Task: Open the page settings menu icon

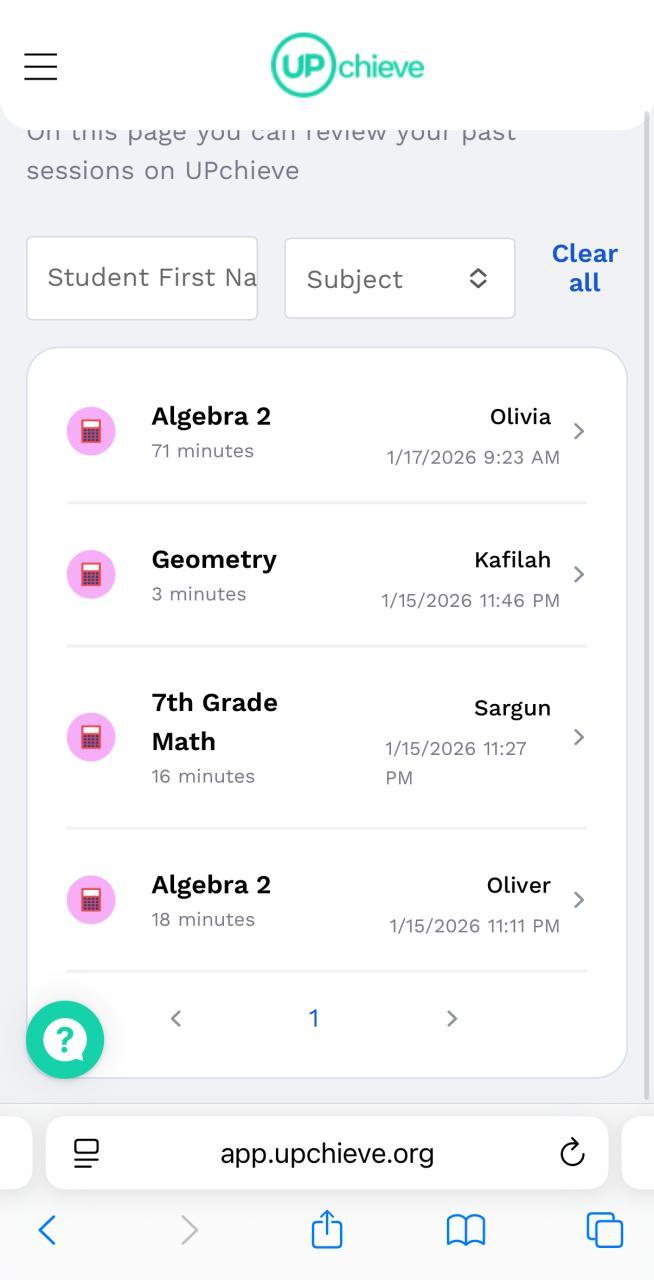Action: tap(87, 1153)
